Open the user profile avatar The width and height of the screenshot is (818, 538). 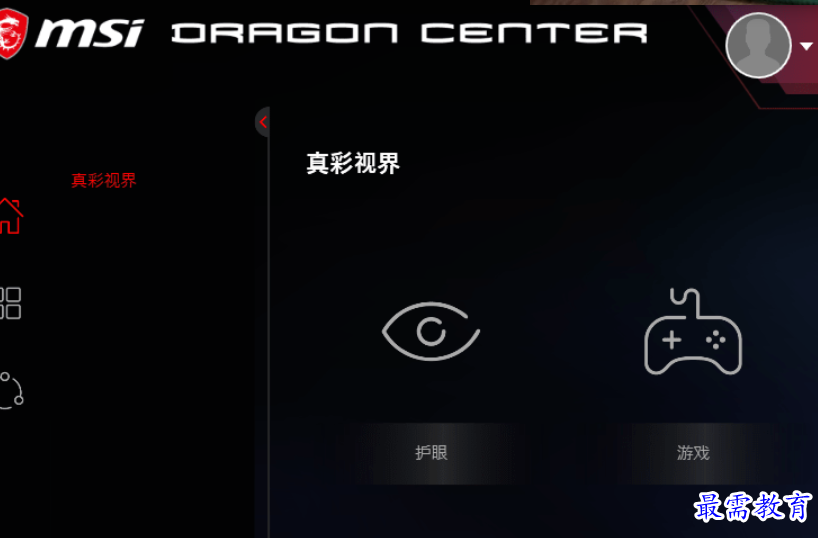(758, 46)
